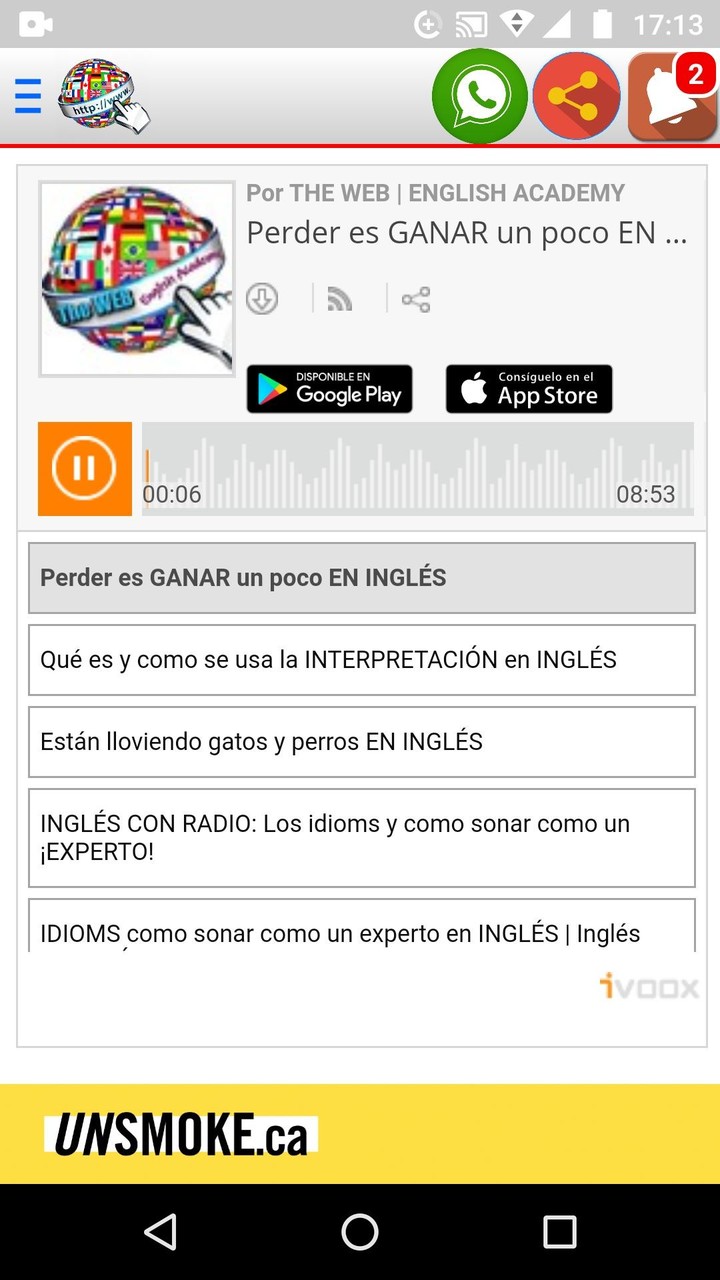Click the red share icon in the top toolbar
Screen dimensions: 720x1280
[x=576, y=95]
